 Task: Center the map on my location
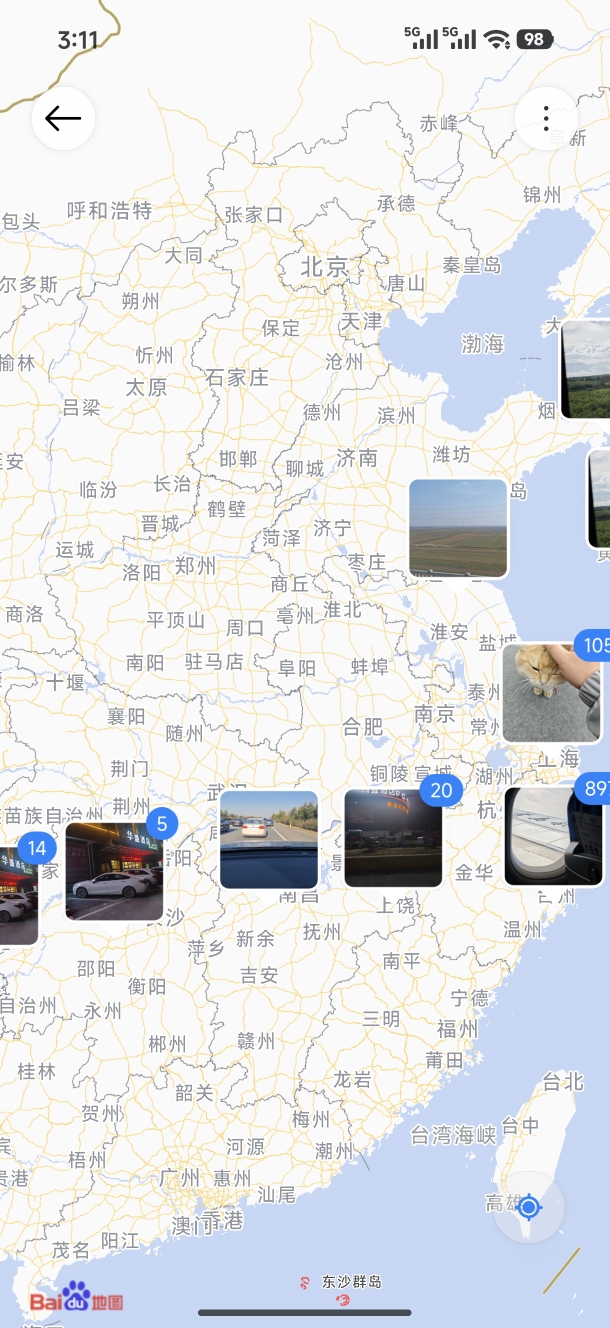(x=529, y=1207)
